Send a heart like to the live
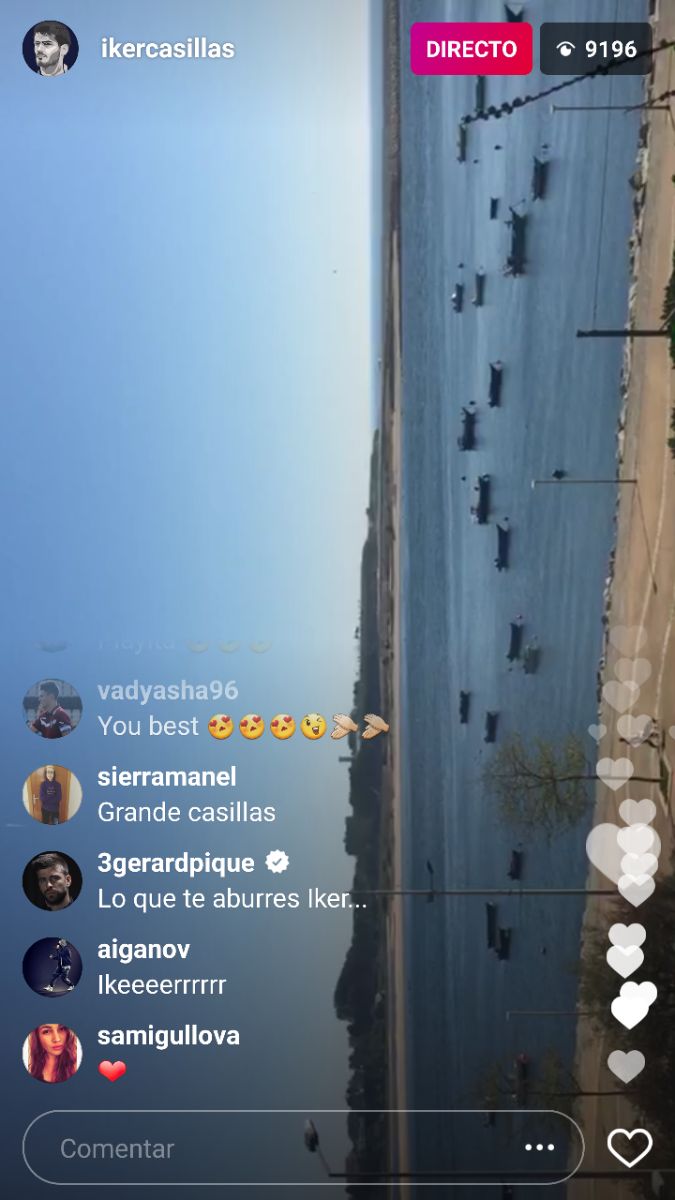 pyautogui.click(x=629, y=1147)
